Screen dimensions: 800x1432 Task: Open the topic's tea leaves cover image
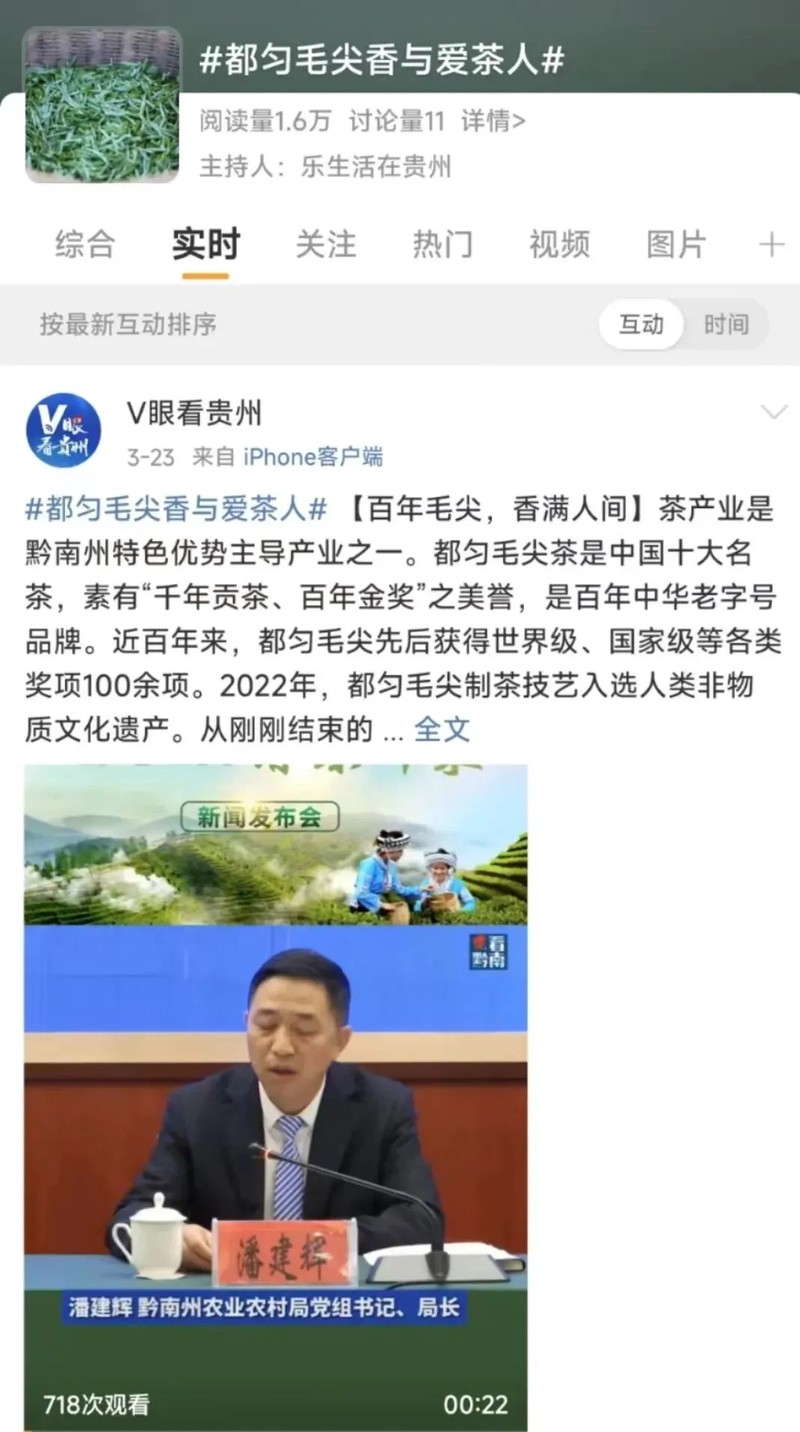point(102,104)
